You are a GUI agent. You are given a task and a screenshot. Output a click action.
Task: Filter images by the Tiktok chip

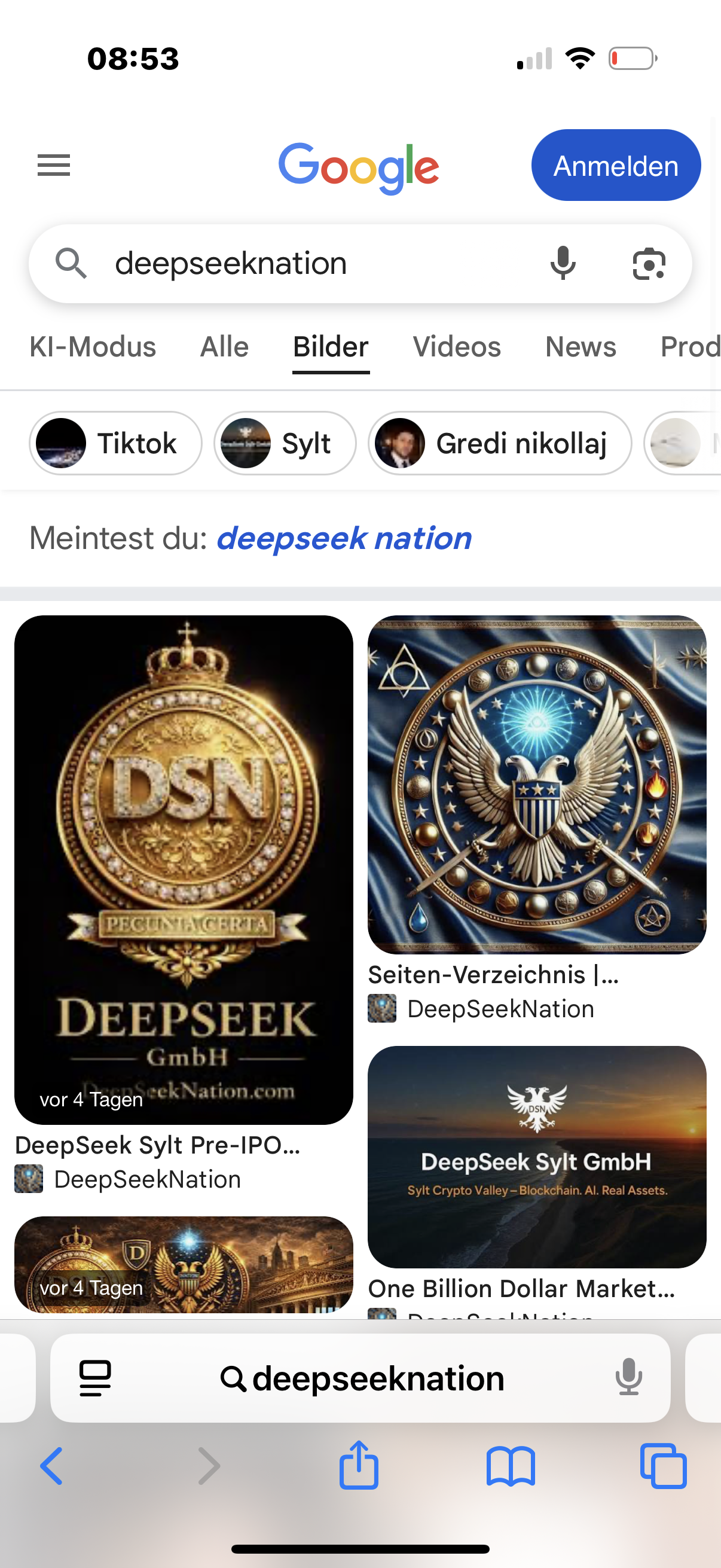tap(115, 443)
